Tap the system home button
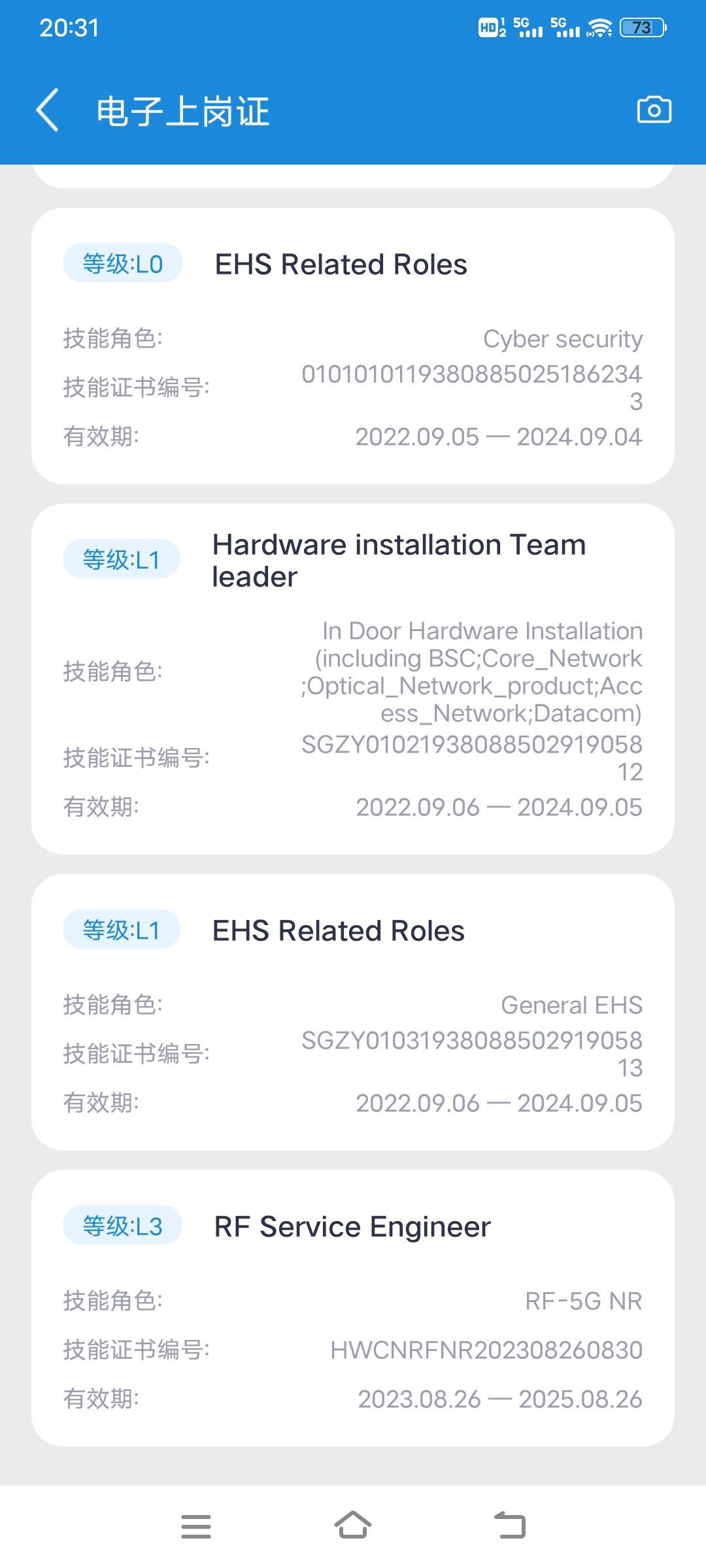Screen dimensions: 706x1568 tap(353, 1526)
